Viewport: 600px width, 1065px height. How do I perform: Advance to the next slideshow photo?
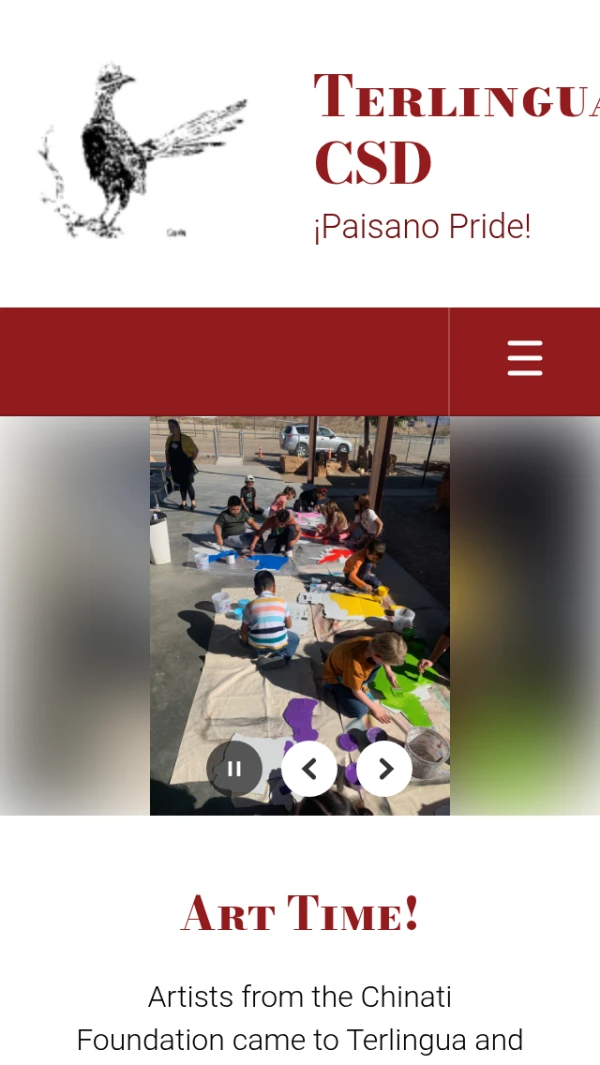[385, 768]
